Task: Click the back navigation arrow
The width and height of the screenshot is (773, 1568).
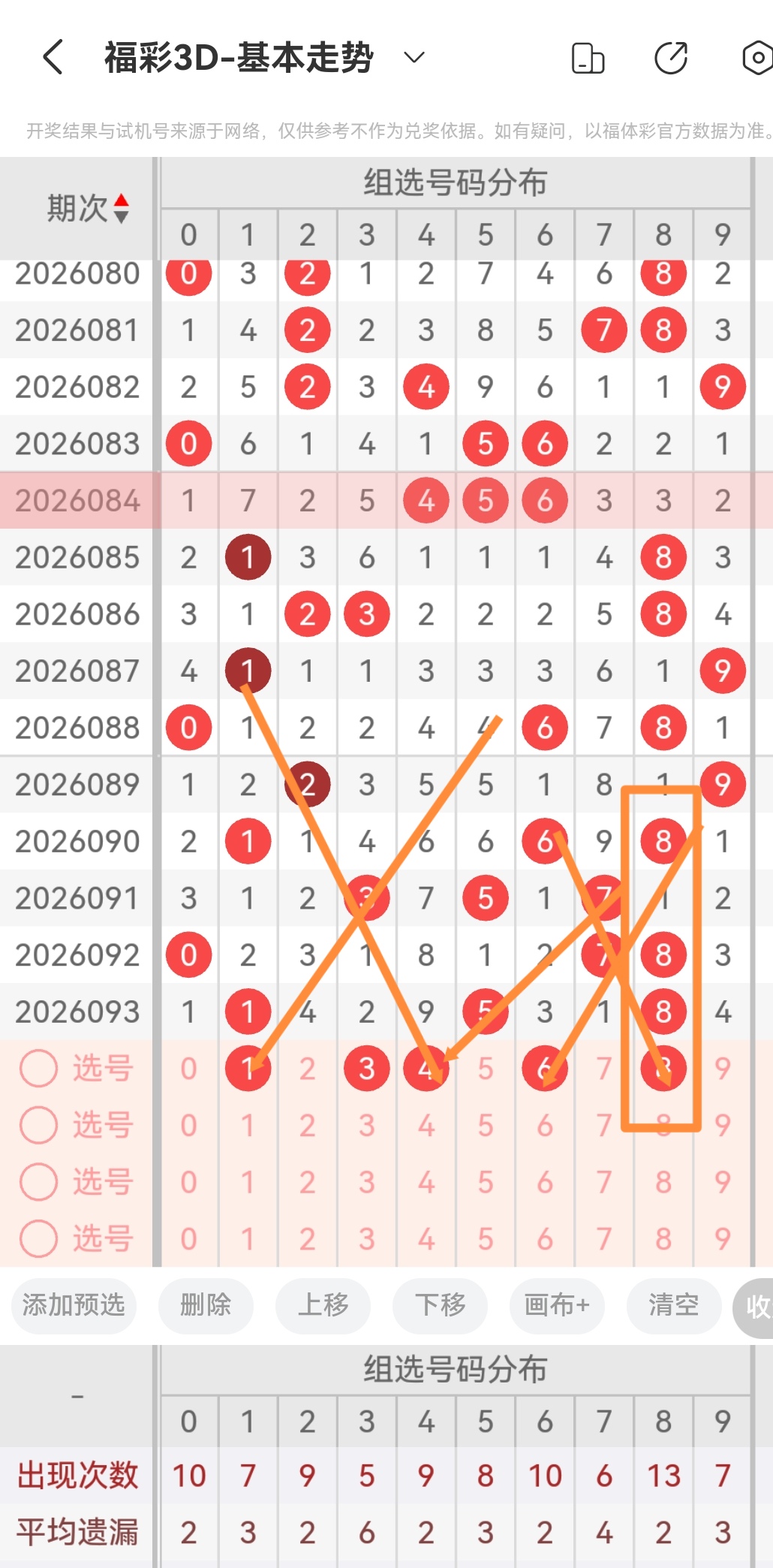Action: point(51,56)
